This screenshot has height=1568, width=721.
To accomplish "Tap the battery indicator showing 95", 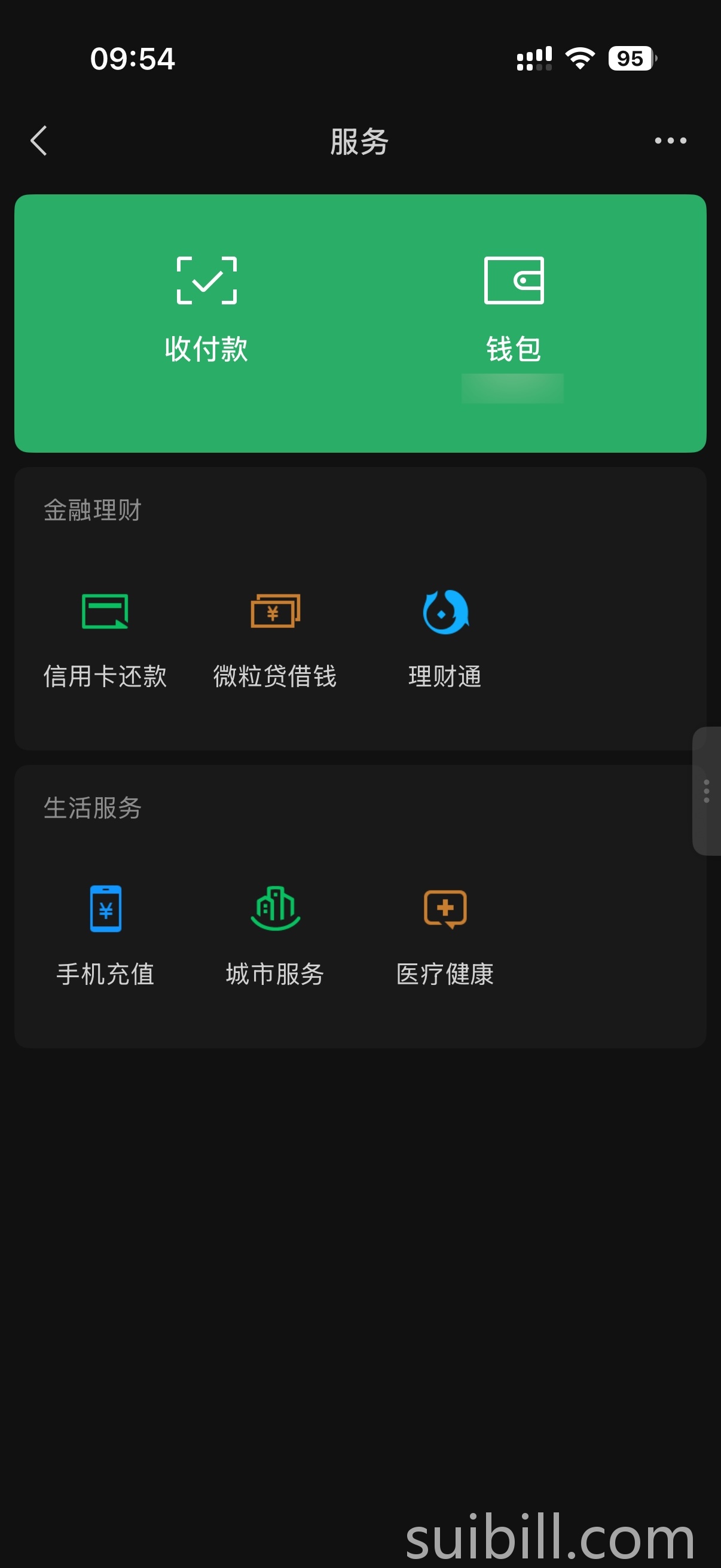I will click(x=630, y=59).
